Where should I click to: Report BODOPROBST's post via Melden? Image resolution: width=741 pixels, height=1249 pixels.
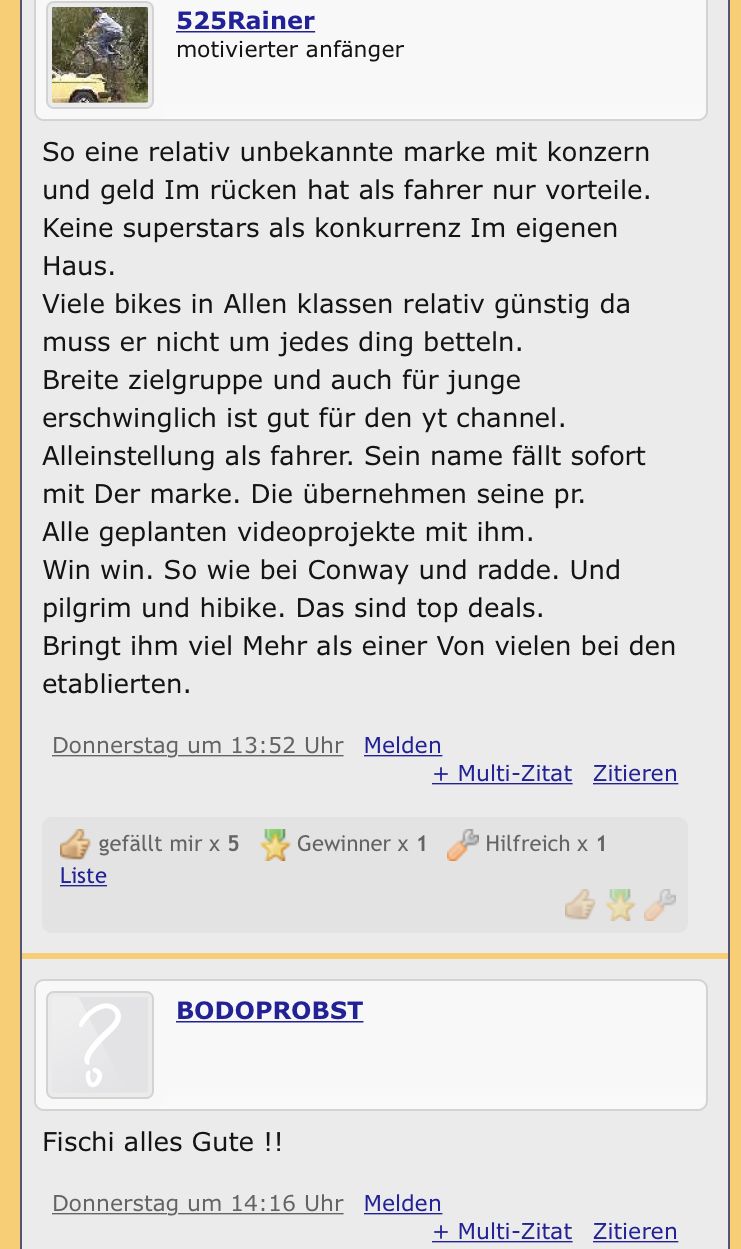click(x=402, y=1204)
